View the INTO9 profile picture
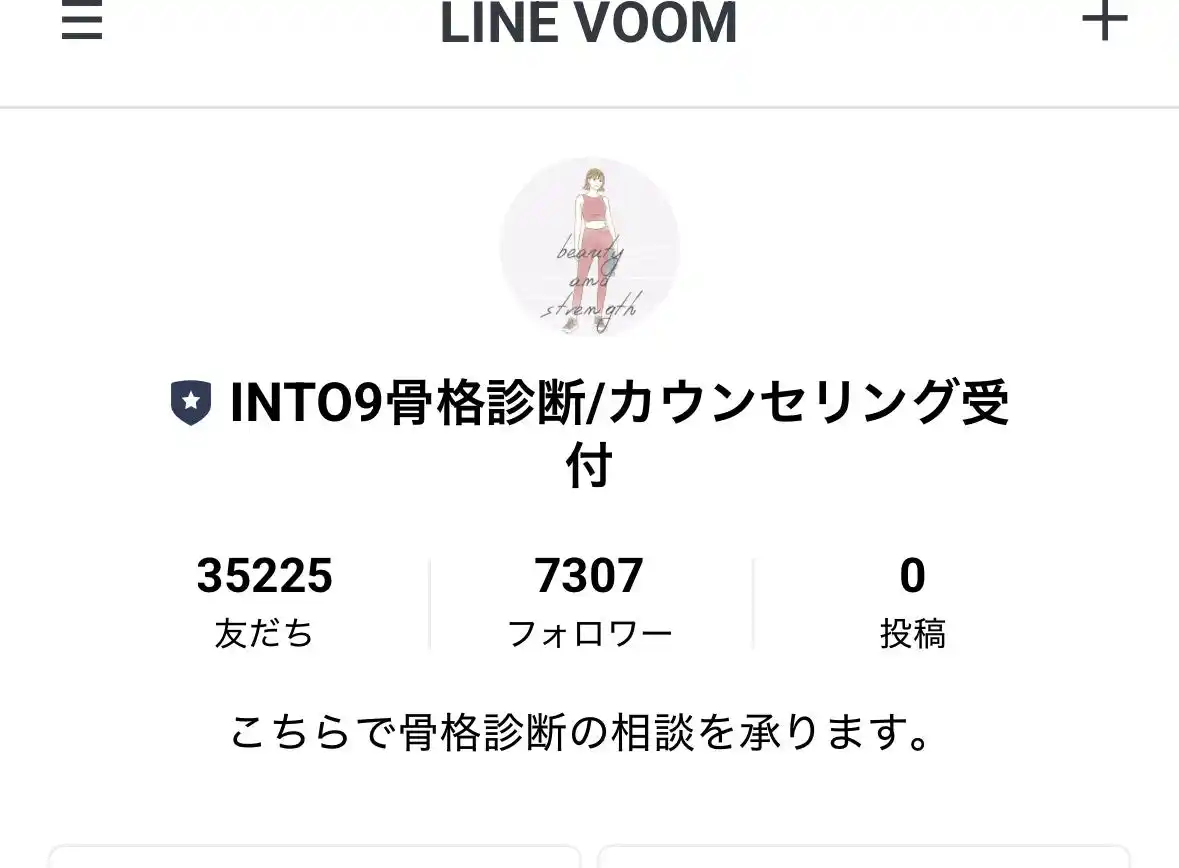Image resolution: width=1179 pixels, height=868 pixels. (x=590, y=247)
